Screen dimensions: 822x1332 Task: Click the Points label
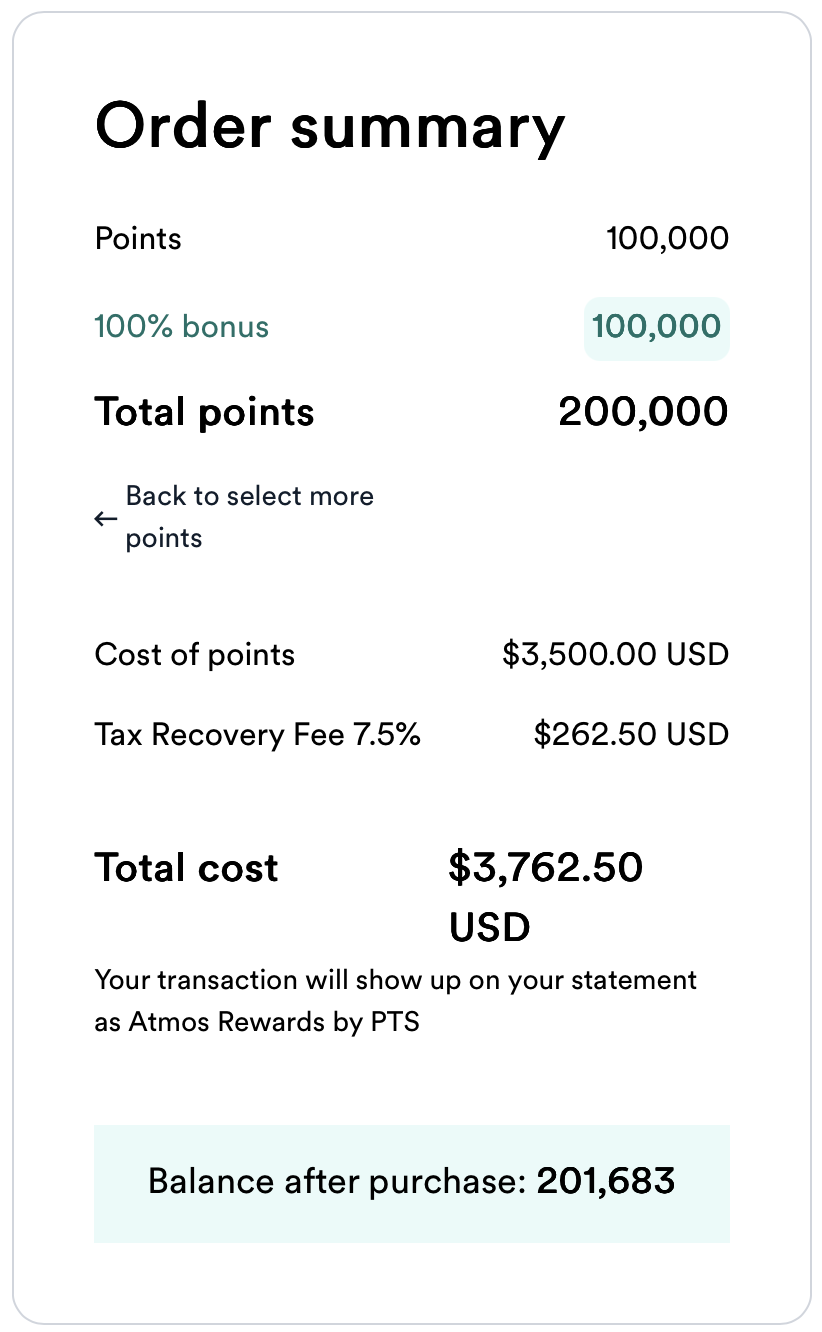point(137,238)
